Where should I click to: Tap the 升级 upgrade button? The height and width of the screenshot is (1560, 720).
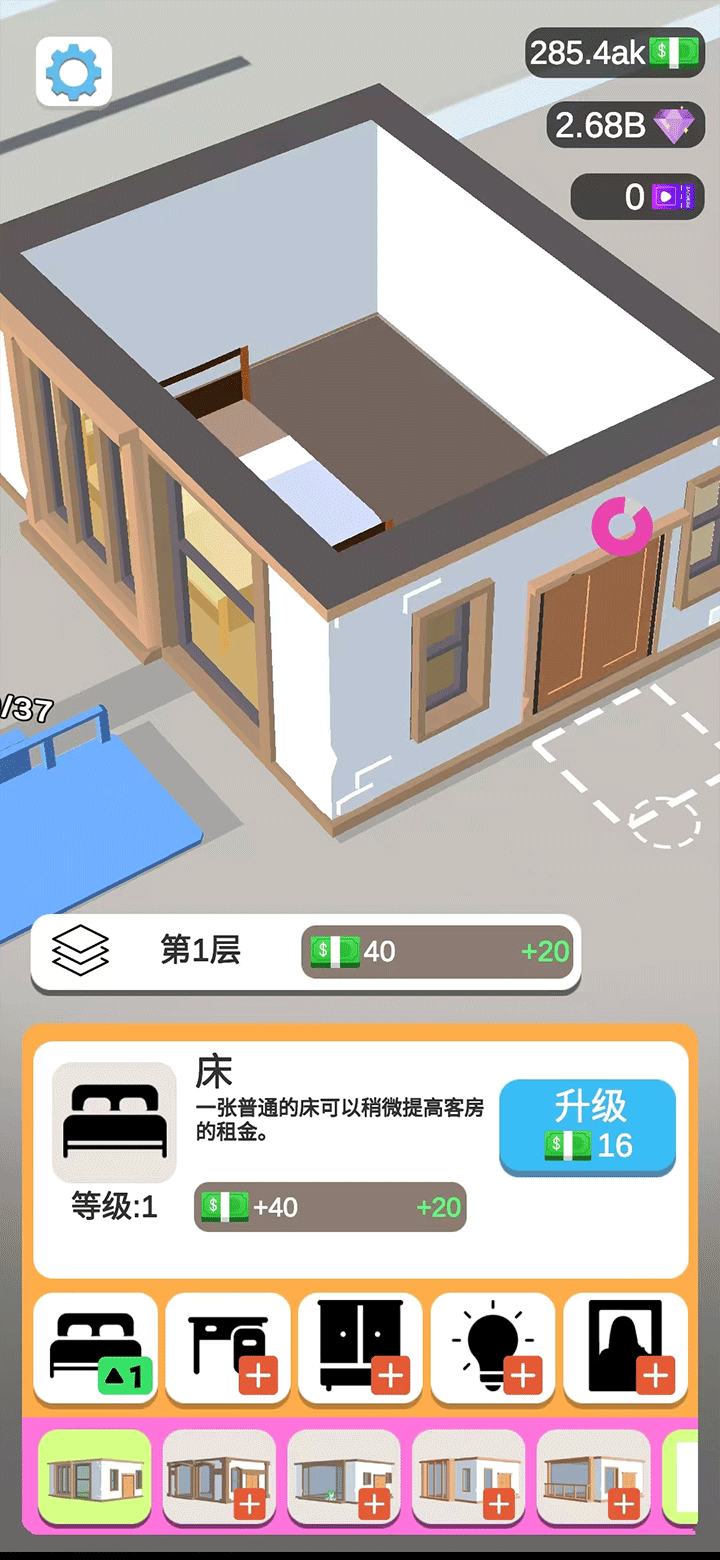[x=588, y=1126]
